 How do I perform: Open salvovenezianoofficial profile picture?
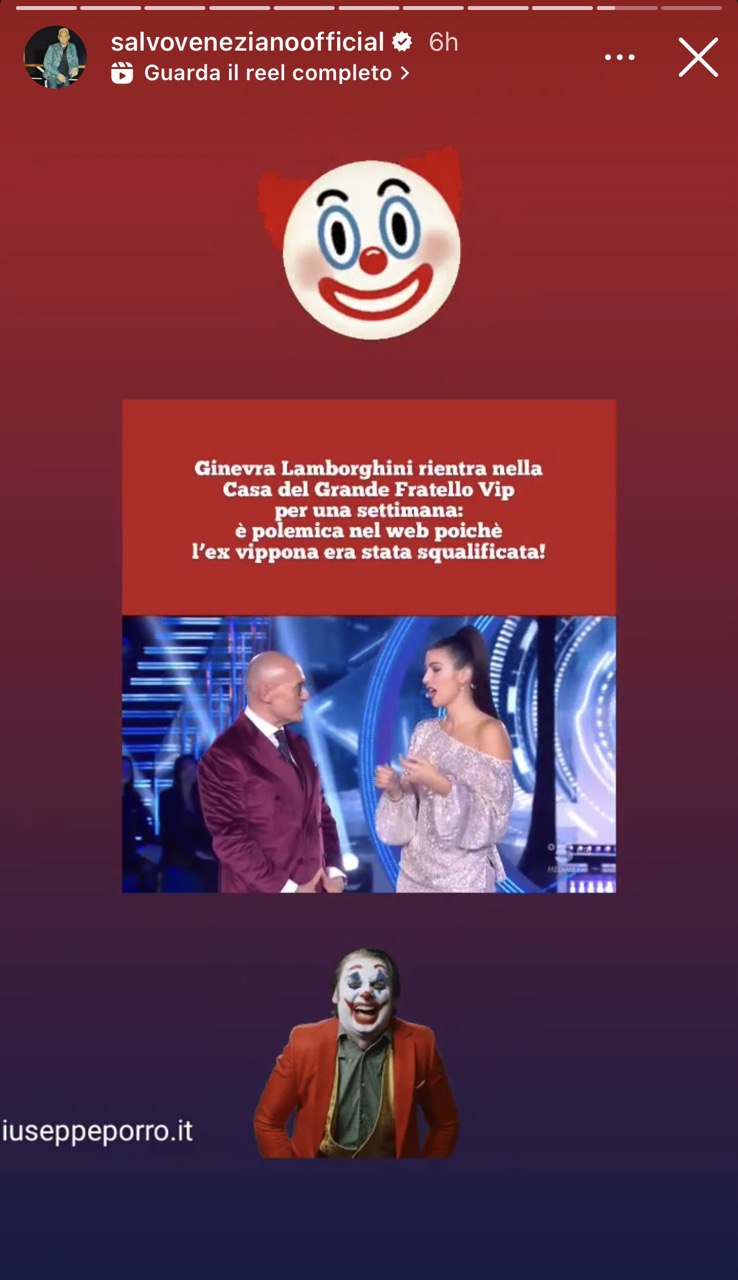point(55,57)
